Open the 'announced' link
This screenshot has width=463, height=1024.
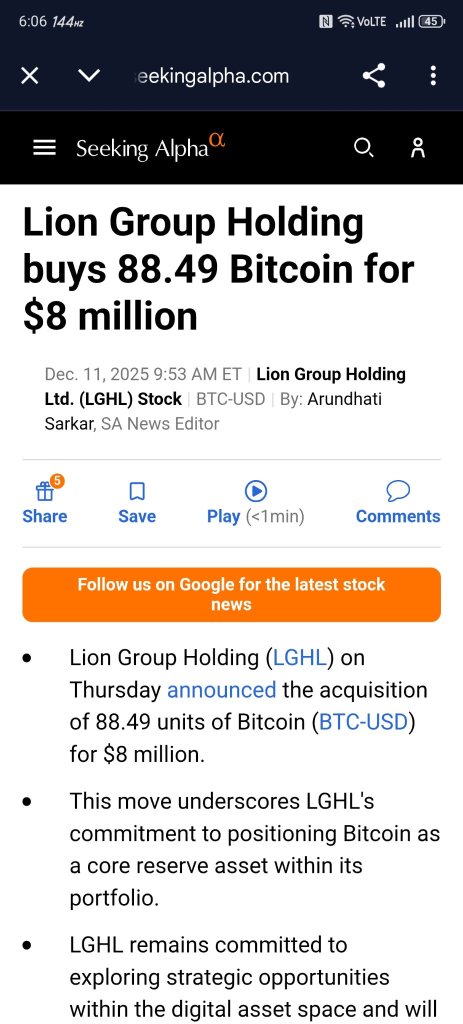[221, 690]
